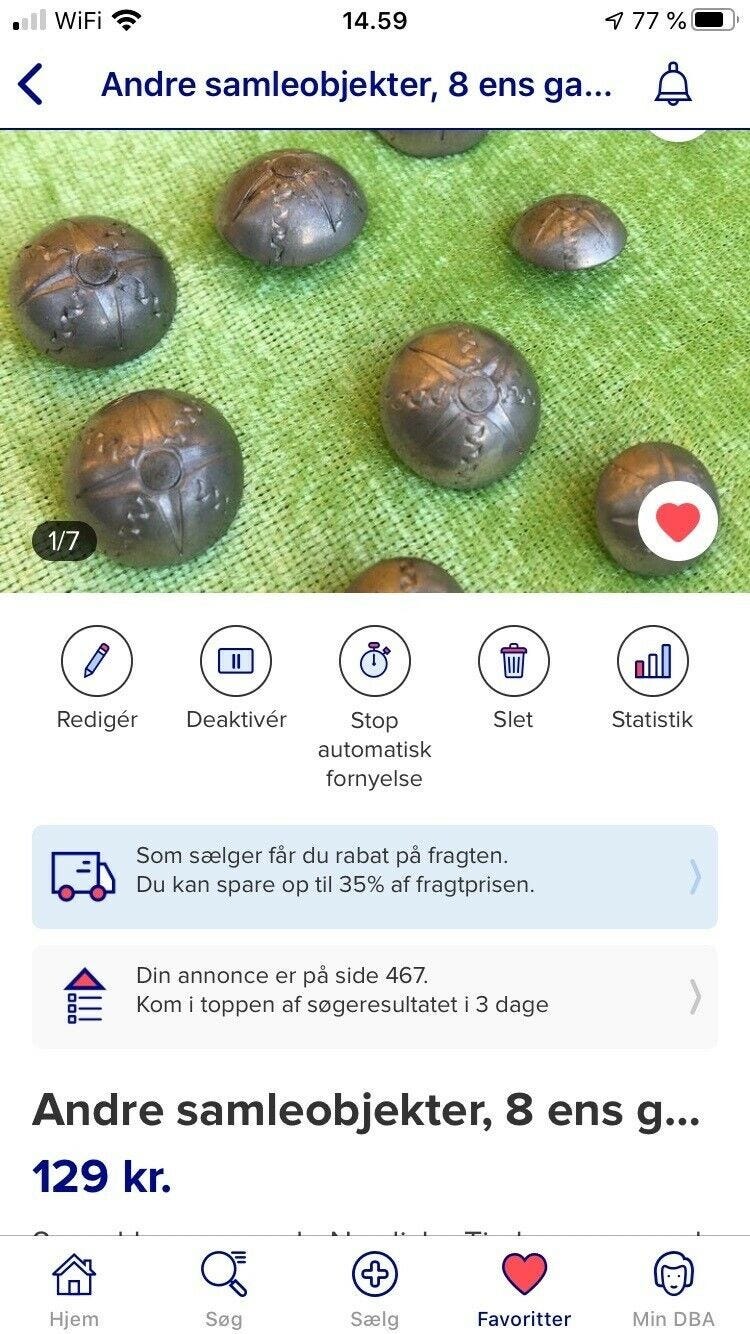Image resolution: width=750 pixels, height=1334 pixels.
Task: Select the Sælg plus icon
Action: tap(375, 1275)
